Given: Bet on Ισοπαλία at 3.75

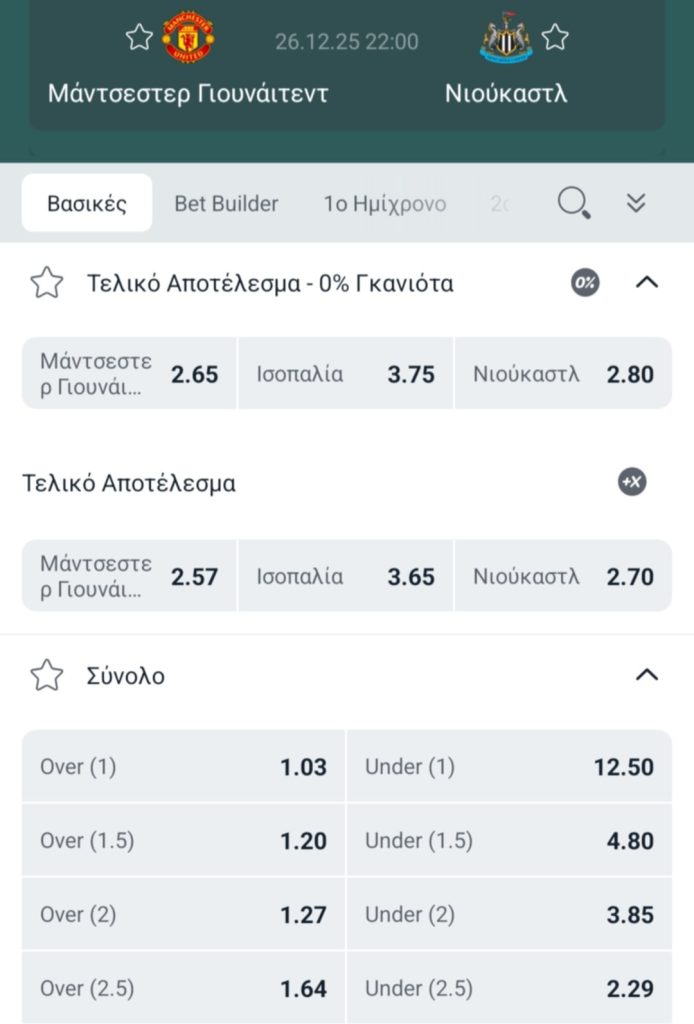Looking at the screenshot, I should [x=346, y=374].
